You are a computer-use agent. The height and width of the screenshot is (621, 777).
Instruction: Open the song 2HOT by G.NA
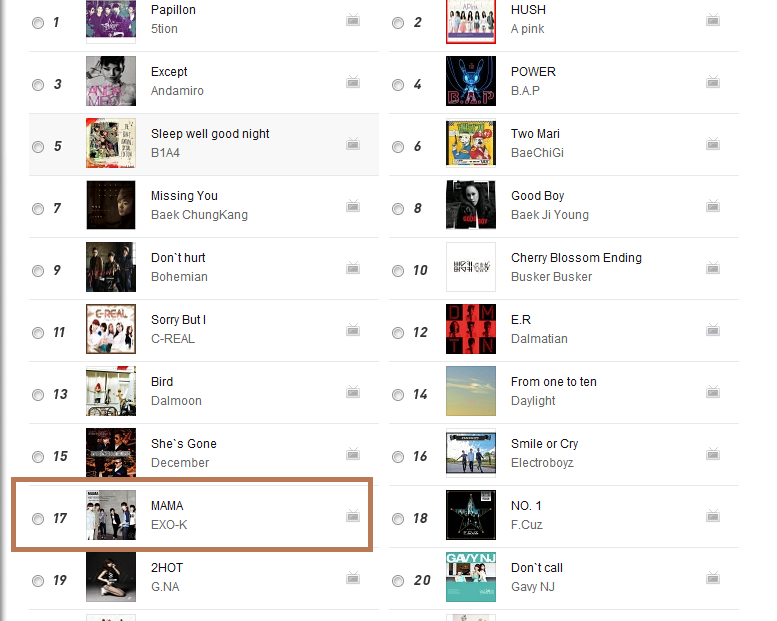(167, 568)
